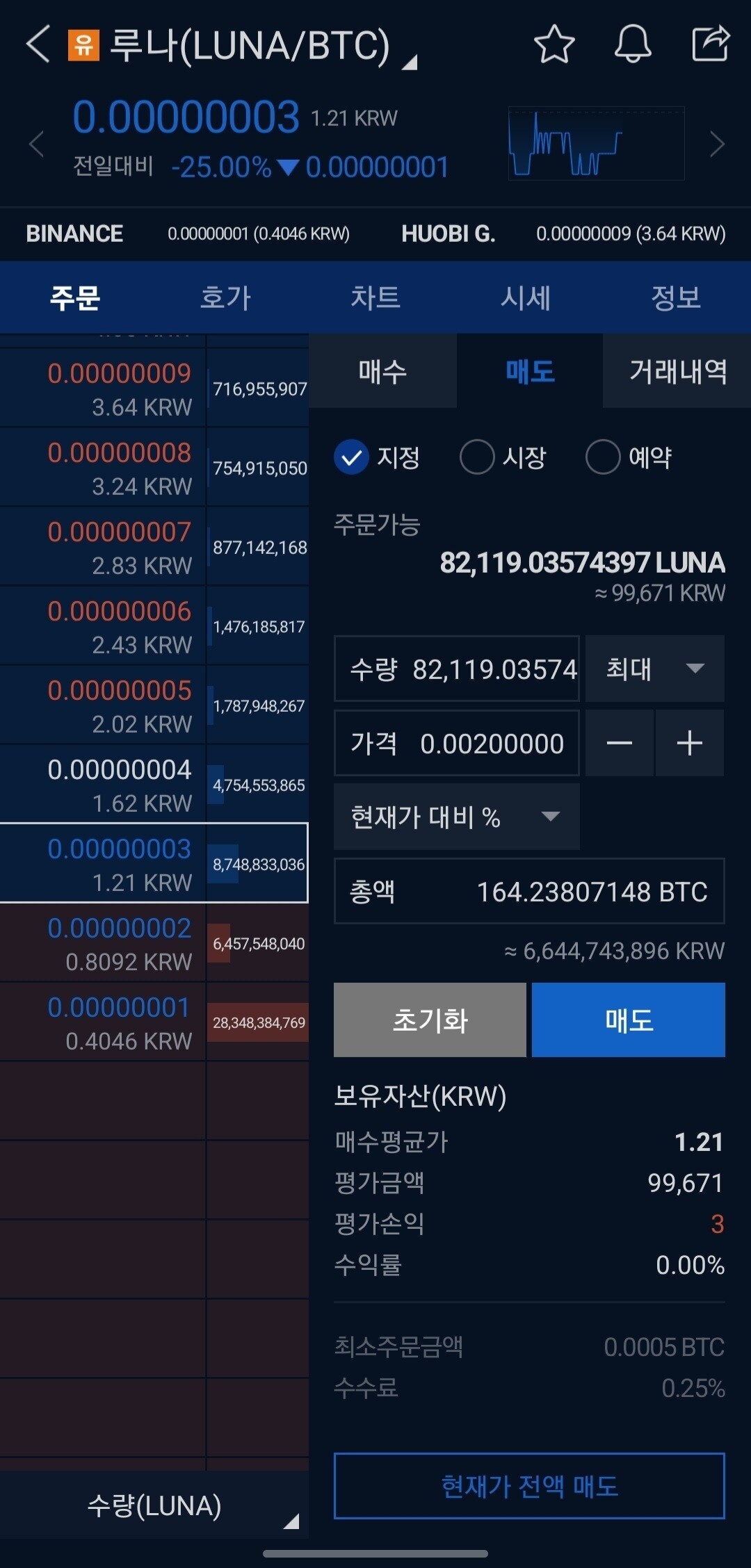Switch to the 매수 buy tab
This screenshot has height=1568, width=751.
coord(382,371)
